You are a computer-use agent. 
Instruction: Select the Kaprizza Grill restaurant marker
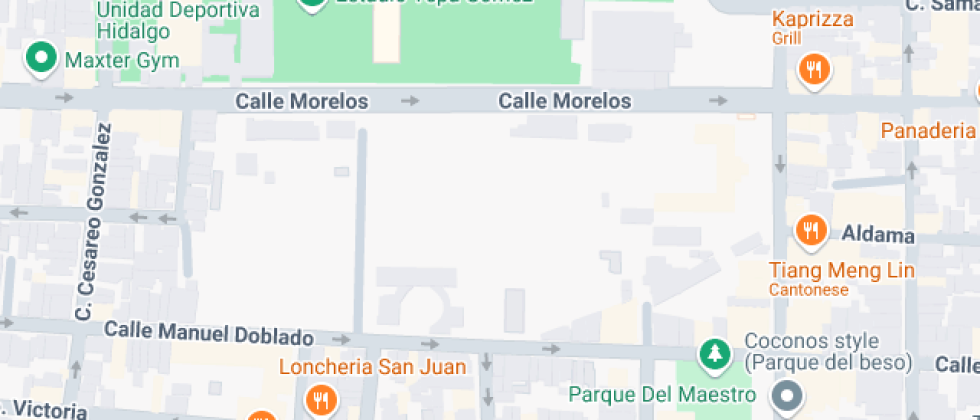pos(814,69)
